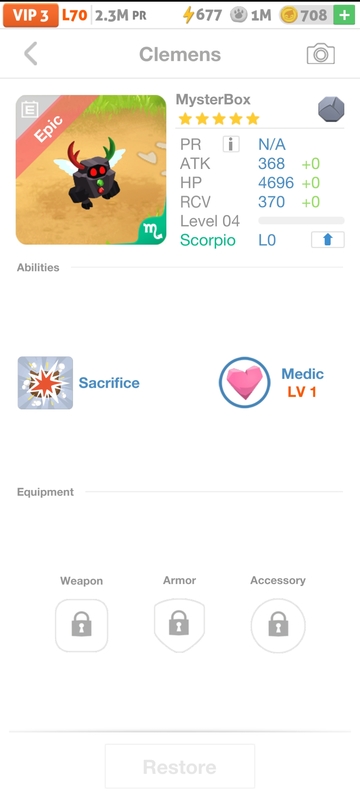Select the locked Weapon slot
Image resolution: width=360 pixels, height=800 pixels.
(82, 625)
